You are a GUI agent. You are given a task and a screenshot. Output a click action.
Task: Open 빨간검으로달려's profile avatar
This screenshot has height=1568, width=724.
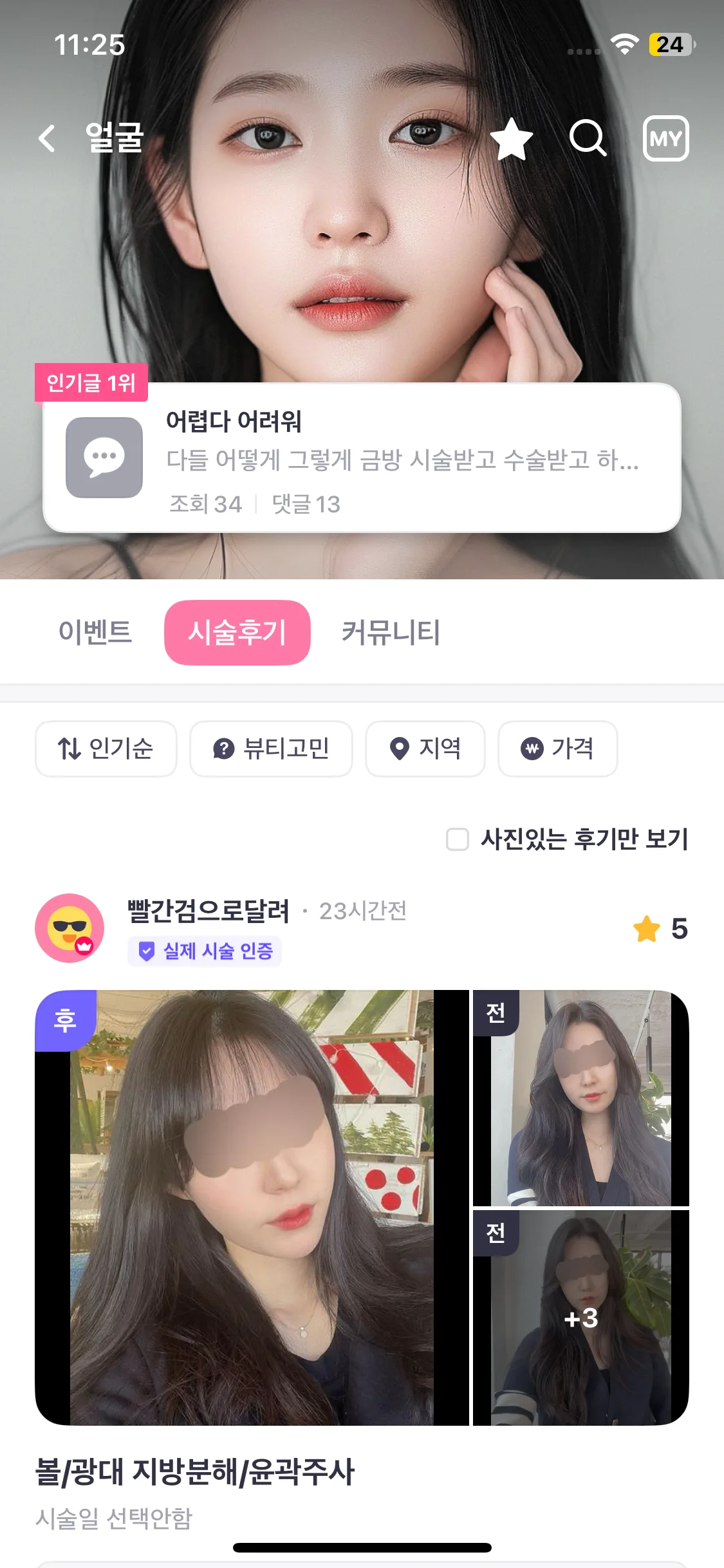click(70, 928)
